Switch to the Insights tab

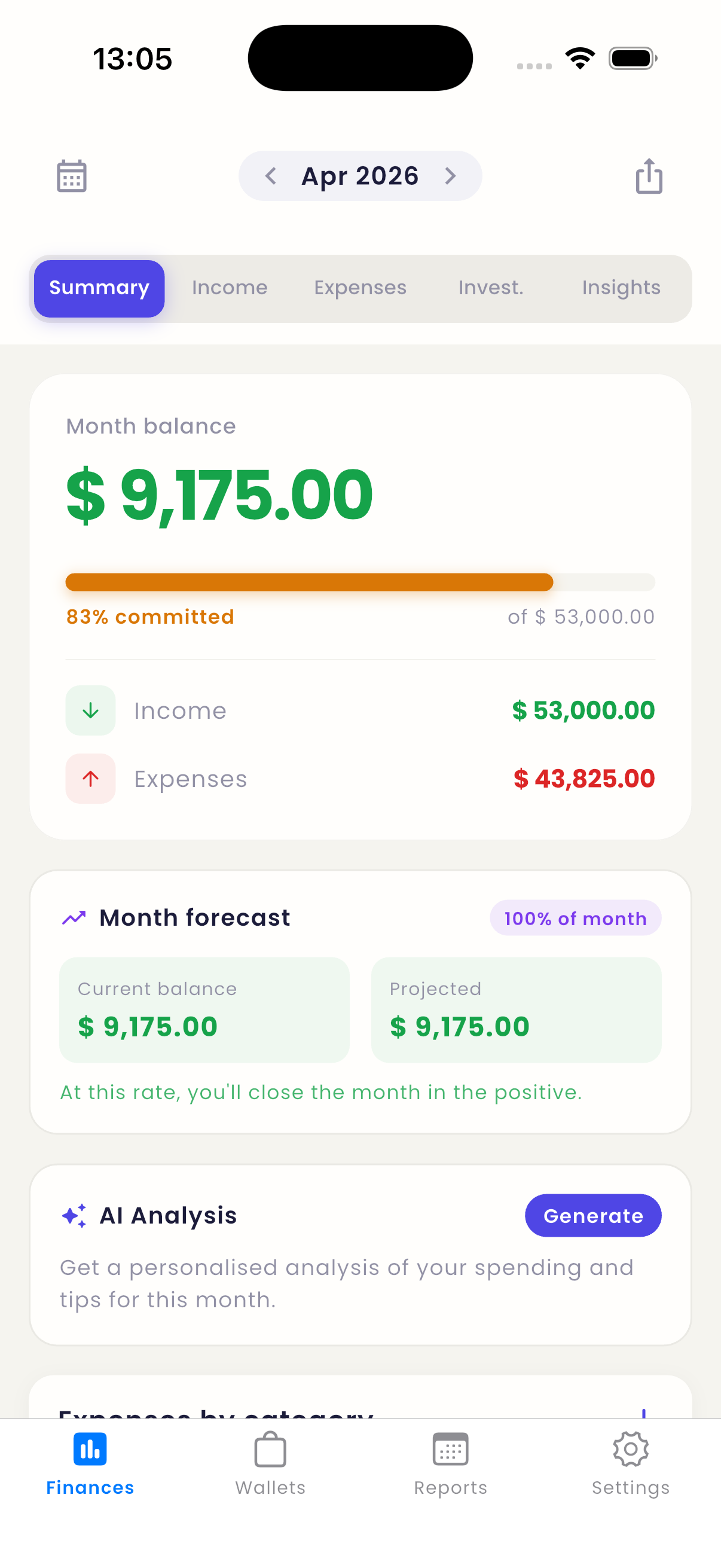click(621, 287)
